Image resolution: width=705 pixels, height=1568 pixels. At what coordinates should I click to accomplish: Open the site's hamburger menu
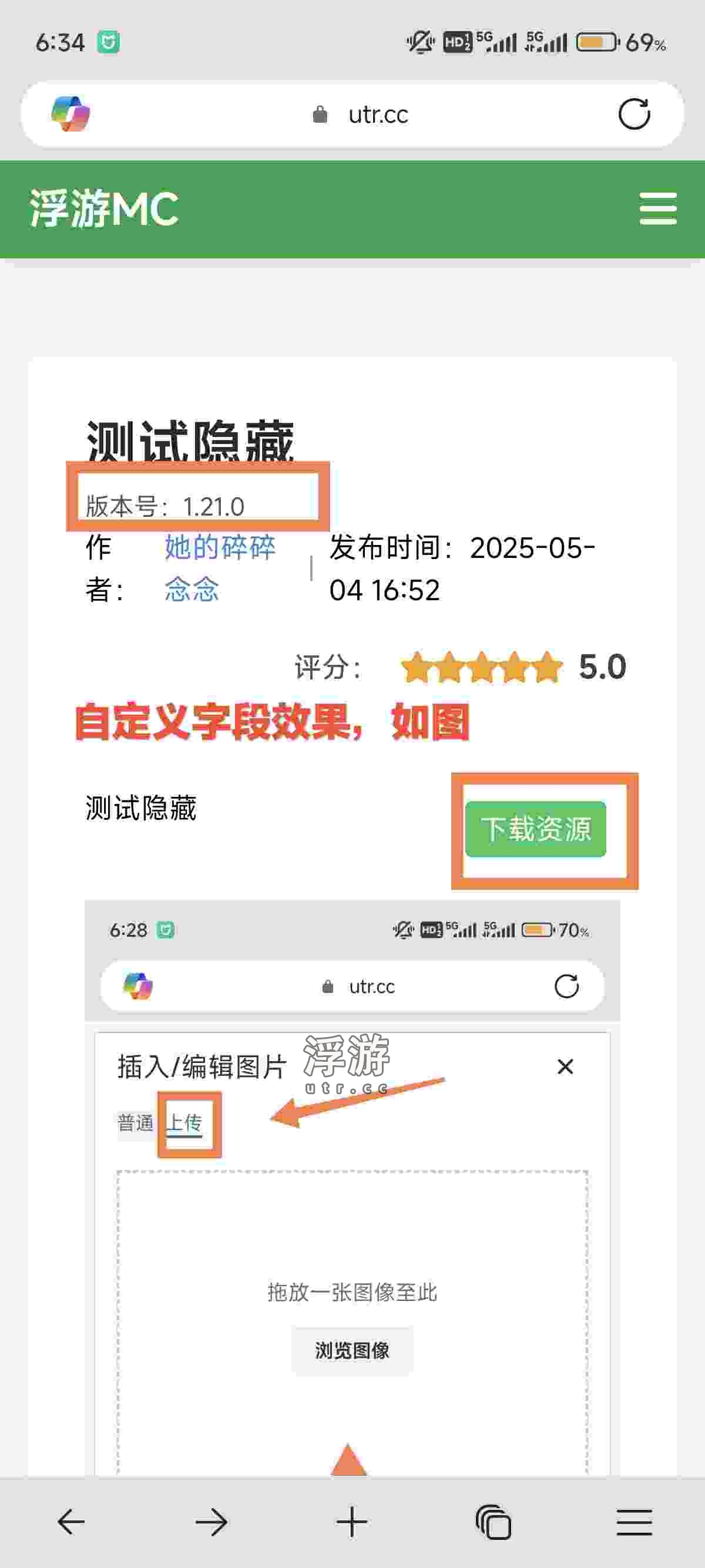(657, 209)
